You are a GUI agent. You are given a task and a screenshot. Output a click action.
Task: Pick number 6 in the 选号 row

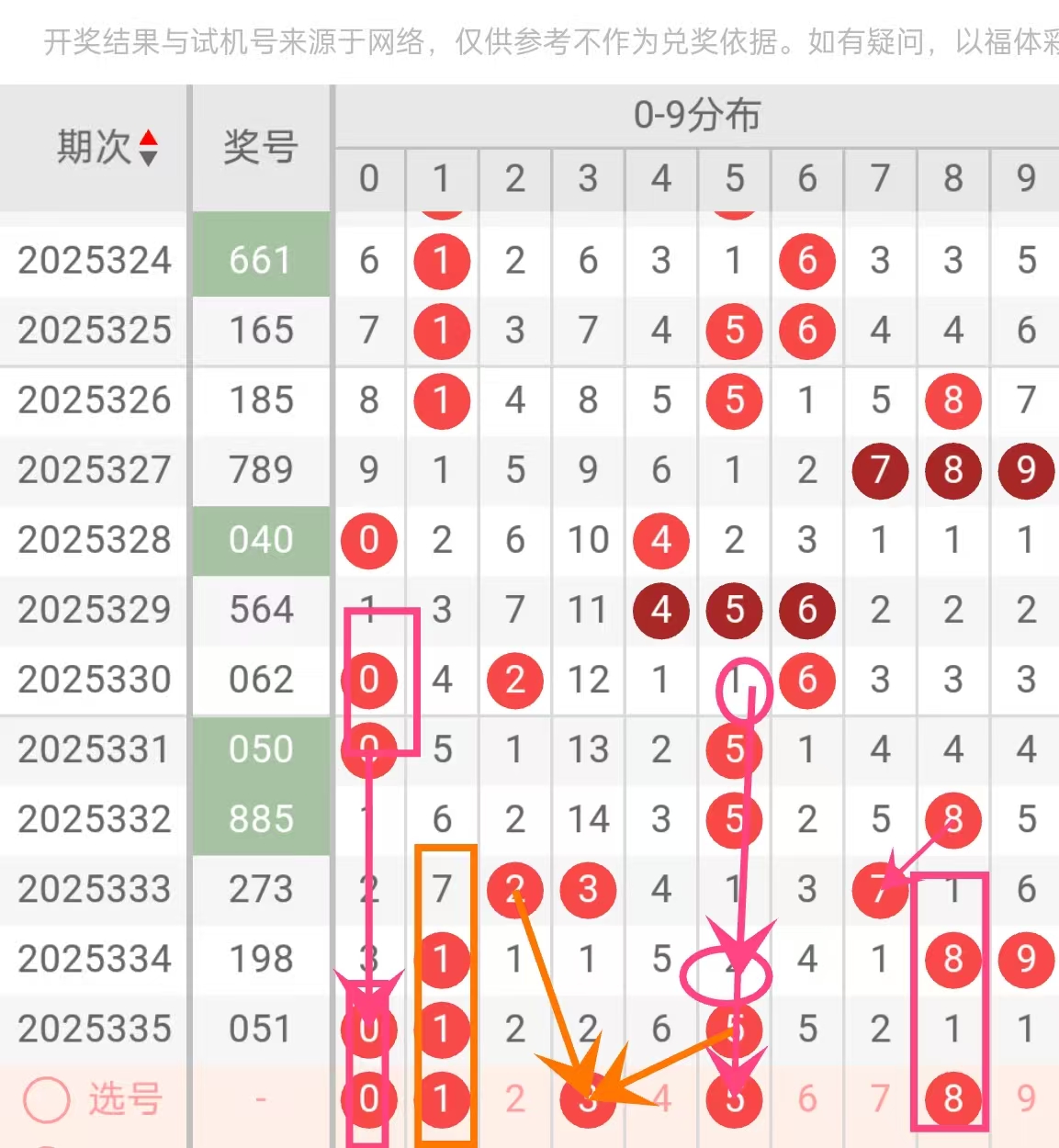(807, 1098)
